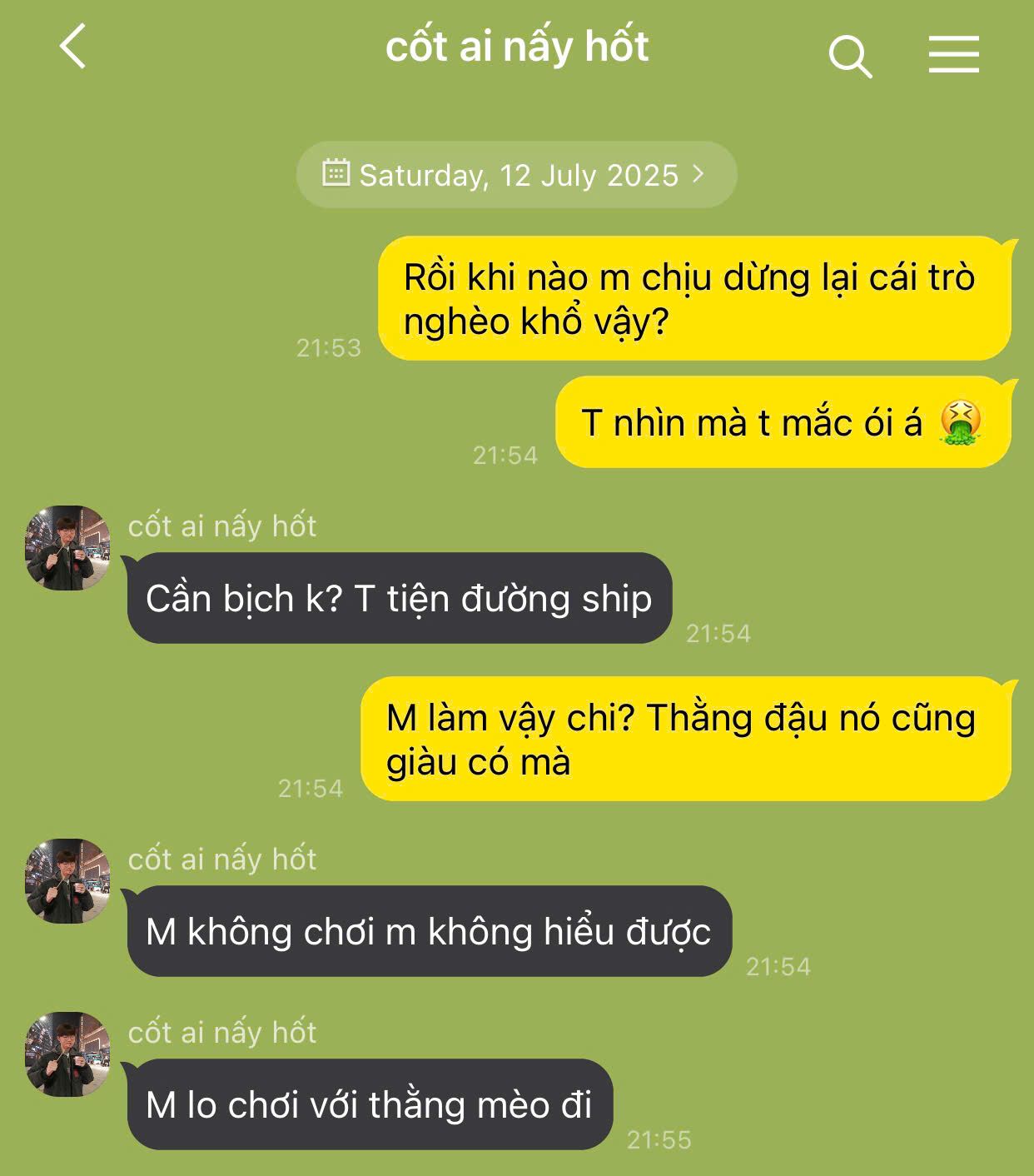Open the Saturday, 12 July 2025 date chip

[516, 175]
